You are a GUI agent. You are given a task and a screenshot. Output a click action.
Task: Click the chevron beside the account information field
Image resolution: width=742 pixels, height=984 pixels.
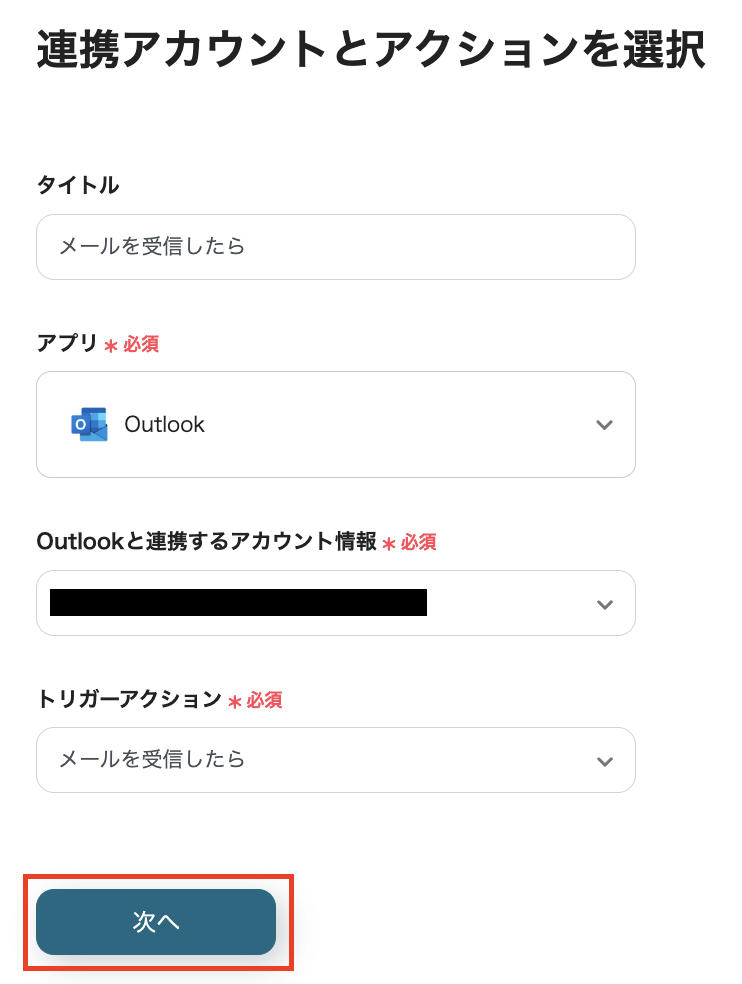pyautogui.click(x=604, y=603)
